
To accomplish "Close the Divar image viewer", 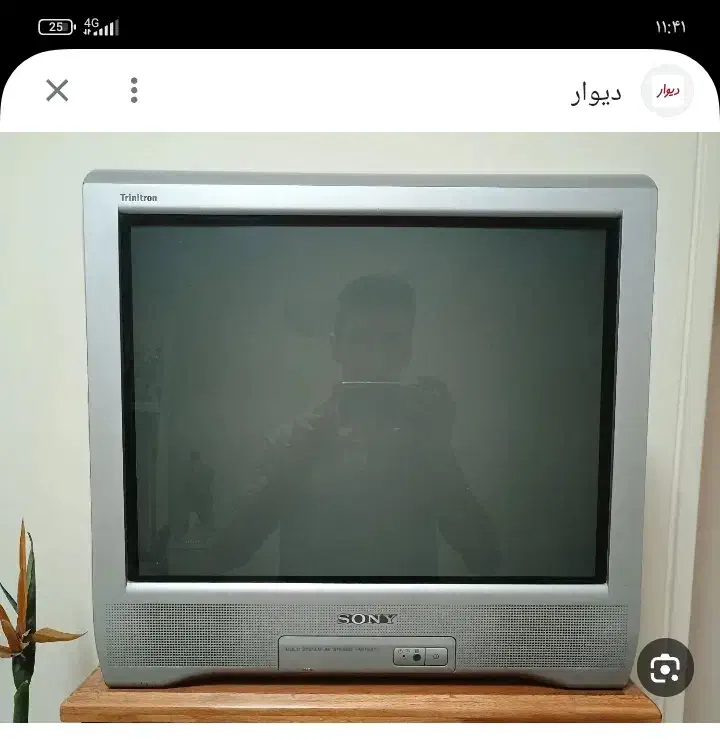I will tap(57, 91).
